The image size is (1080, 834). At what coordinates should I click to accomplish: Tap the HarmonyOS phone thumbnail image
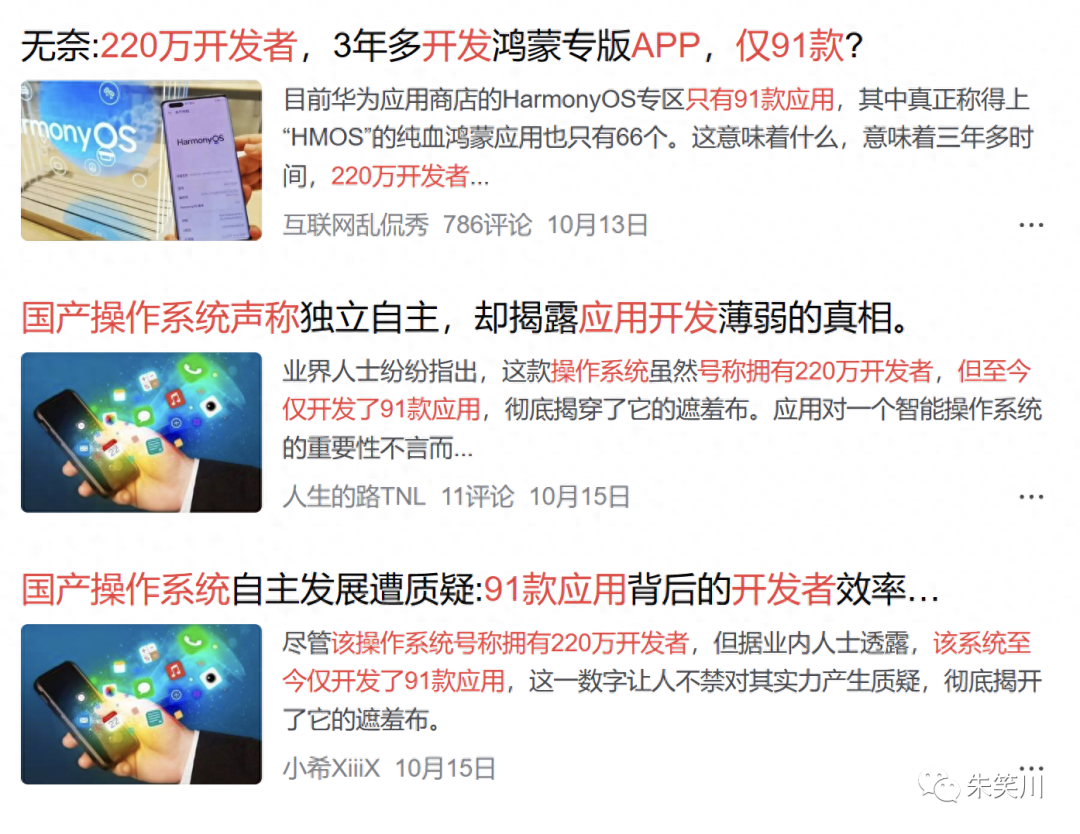[141, 160]
